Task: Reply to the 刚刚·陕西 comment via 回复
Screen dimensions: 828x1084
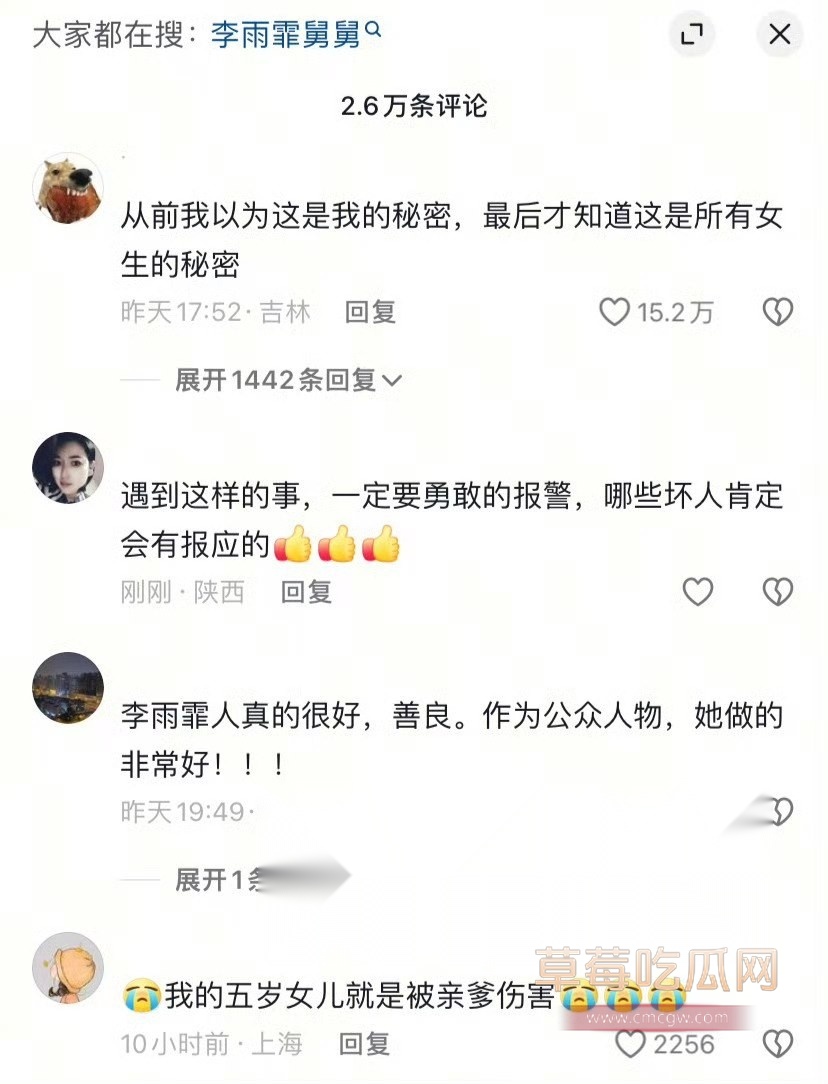Action: coord(305,592)
